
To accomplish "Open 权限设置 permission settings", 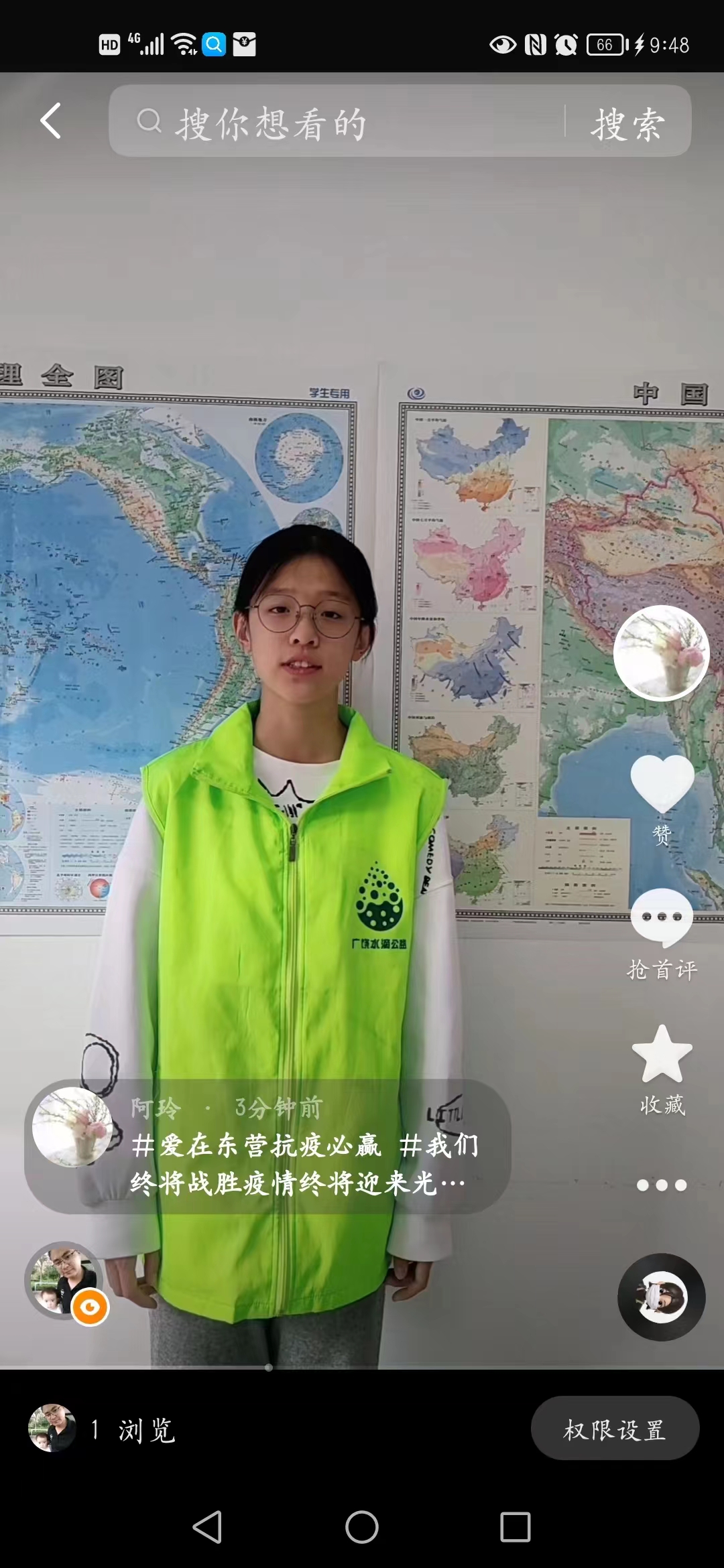I will coord(615,1430).
